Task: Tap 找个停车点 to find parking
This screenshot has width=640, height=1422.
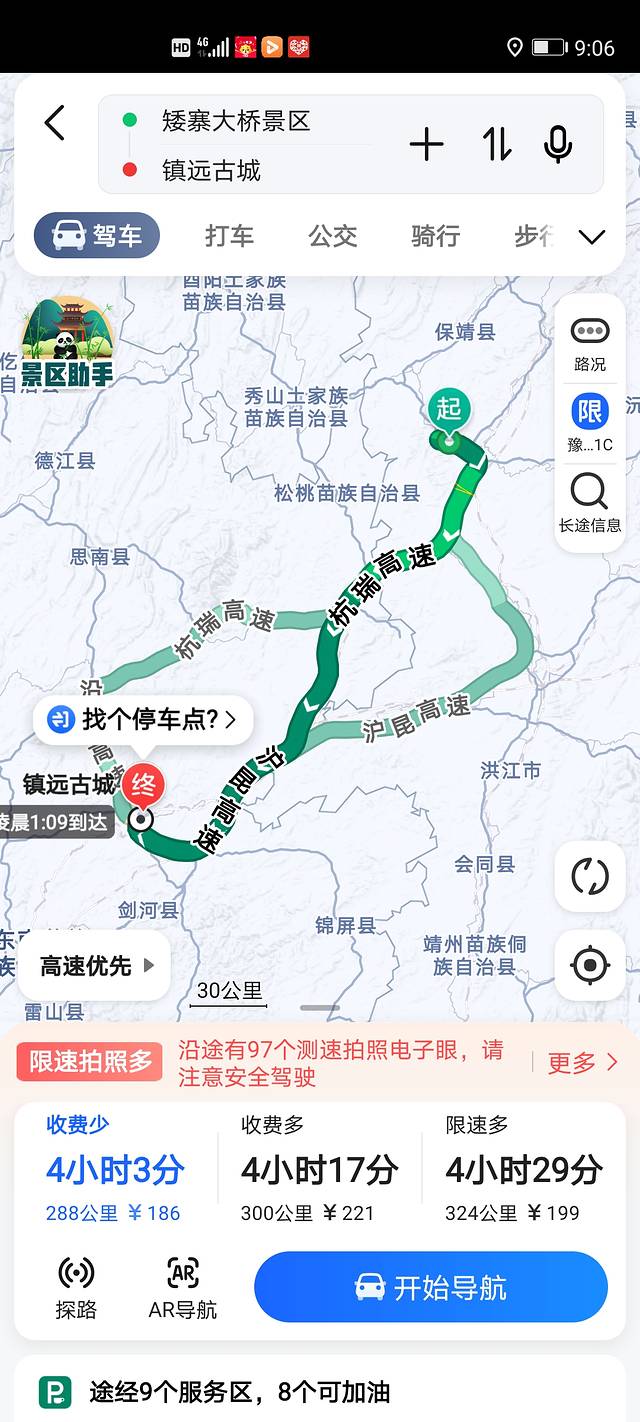Action: 144,719
